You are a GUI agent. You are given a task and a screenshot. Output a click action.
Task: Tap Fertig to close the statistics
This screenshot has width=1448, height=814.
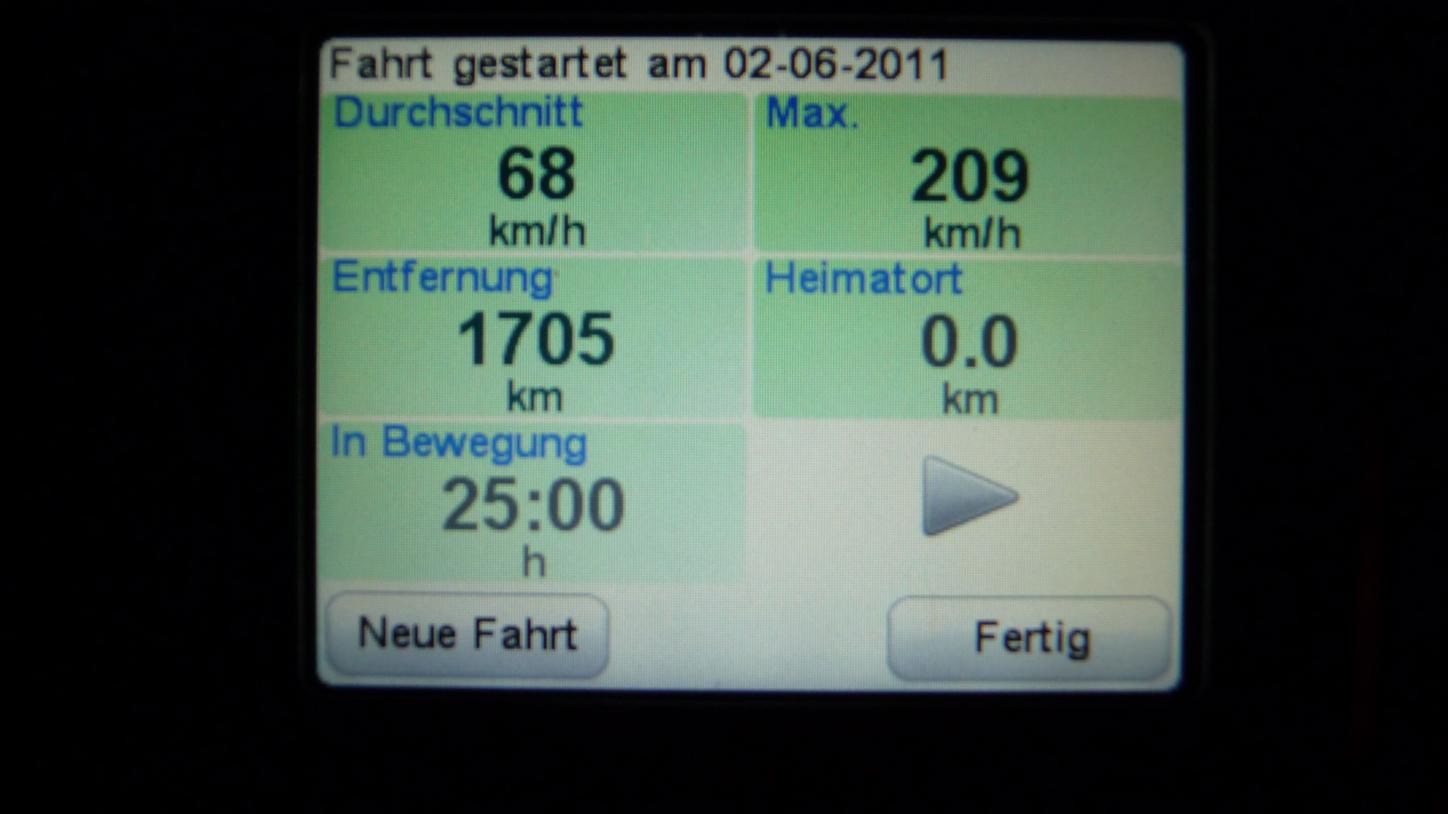[x=1030, y=638]
